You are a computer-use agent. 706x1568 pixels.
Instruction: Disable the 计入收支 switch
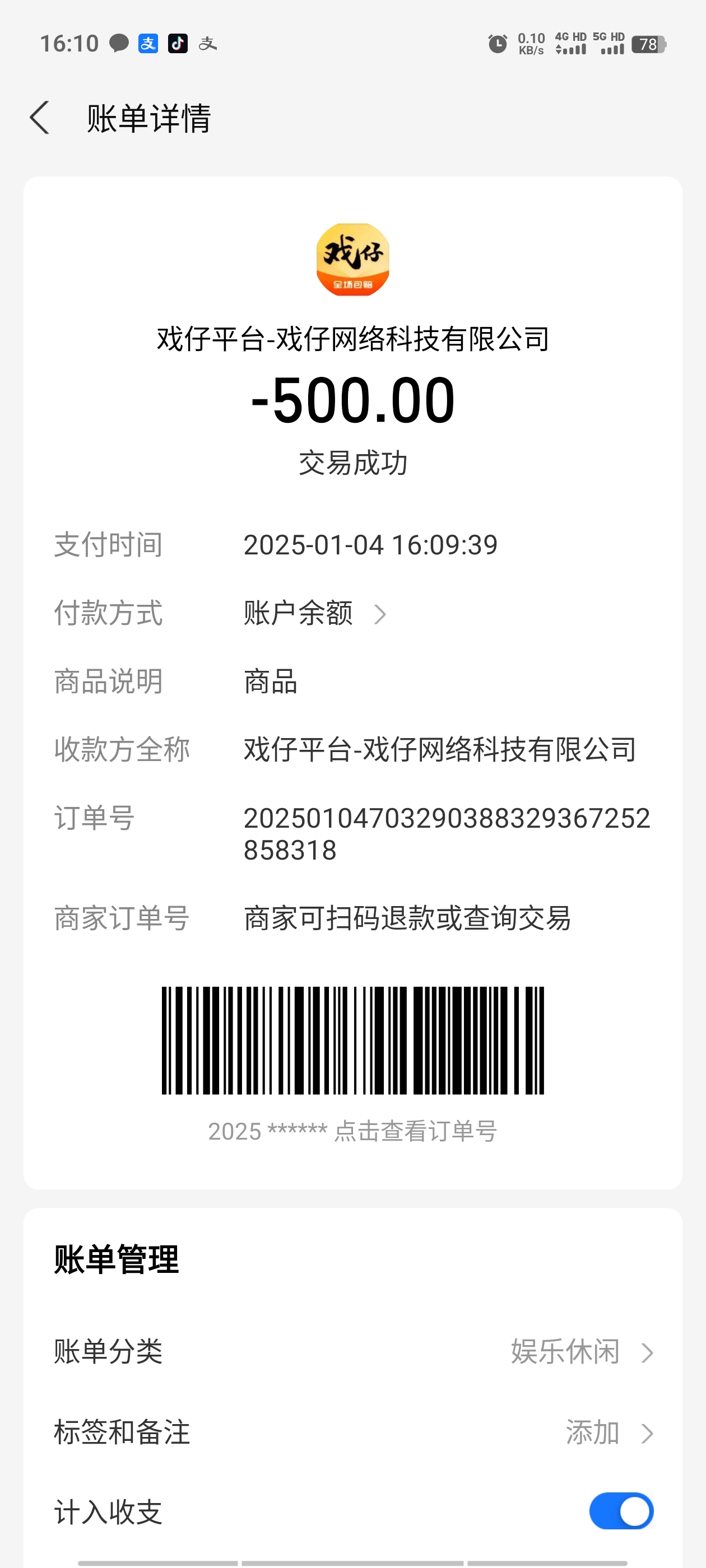[x=620, y=1510]
